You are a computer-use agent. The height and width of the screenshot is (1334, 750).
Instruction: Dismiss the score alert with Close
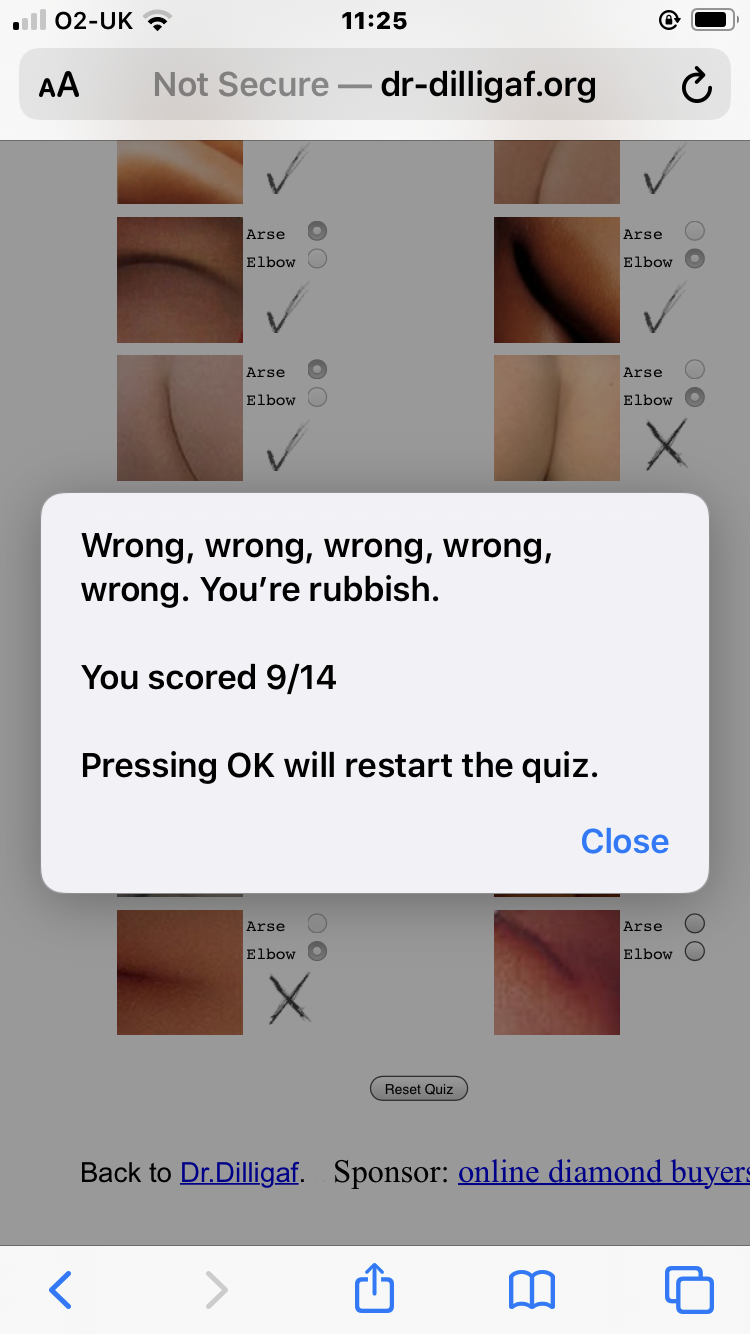click(x=624, y=841)
